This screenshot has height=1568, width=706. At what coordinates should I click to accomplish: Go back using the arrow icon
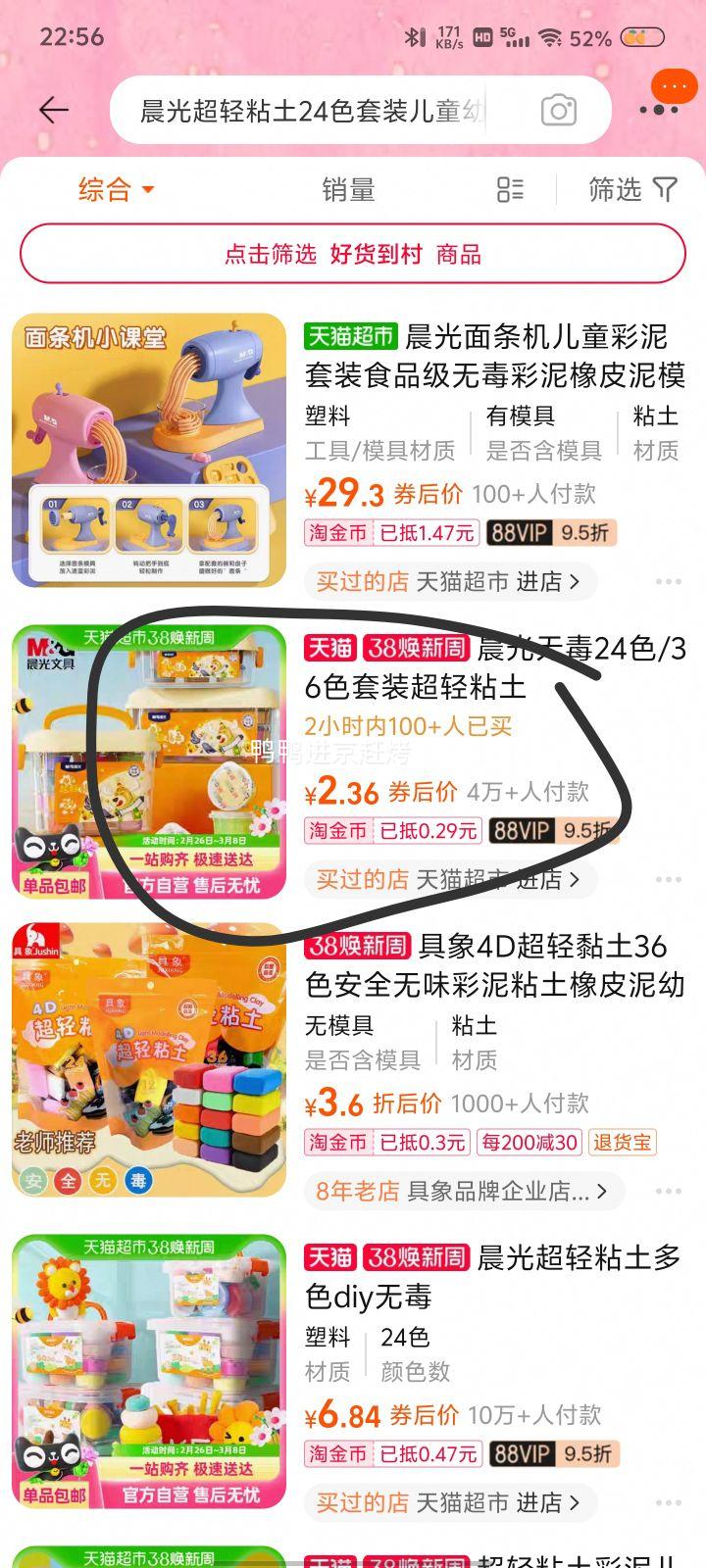point(54,111)
